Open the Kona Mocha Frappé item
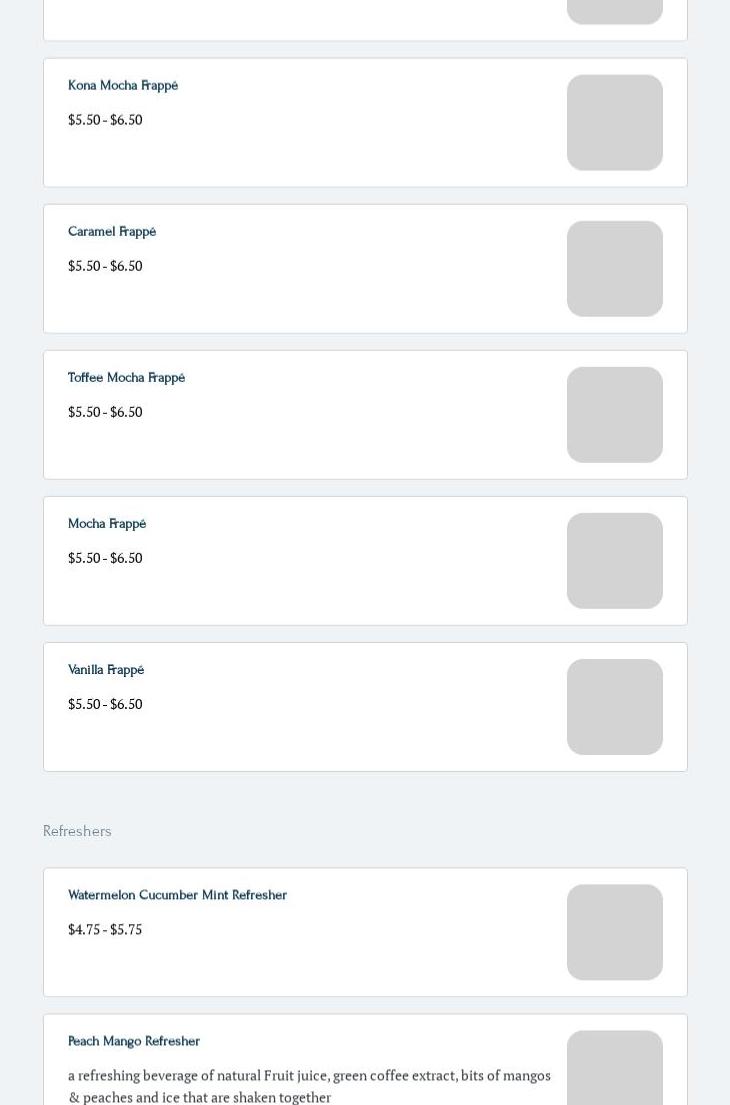730x1105 pixels. [x=364, y=122]
